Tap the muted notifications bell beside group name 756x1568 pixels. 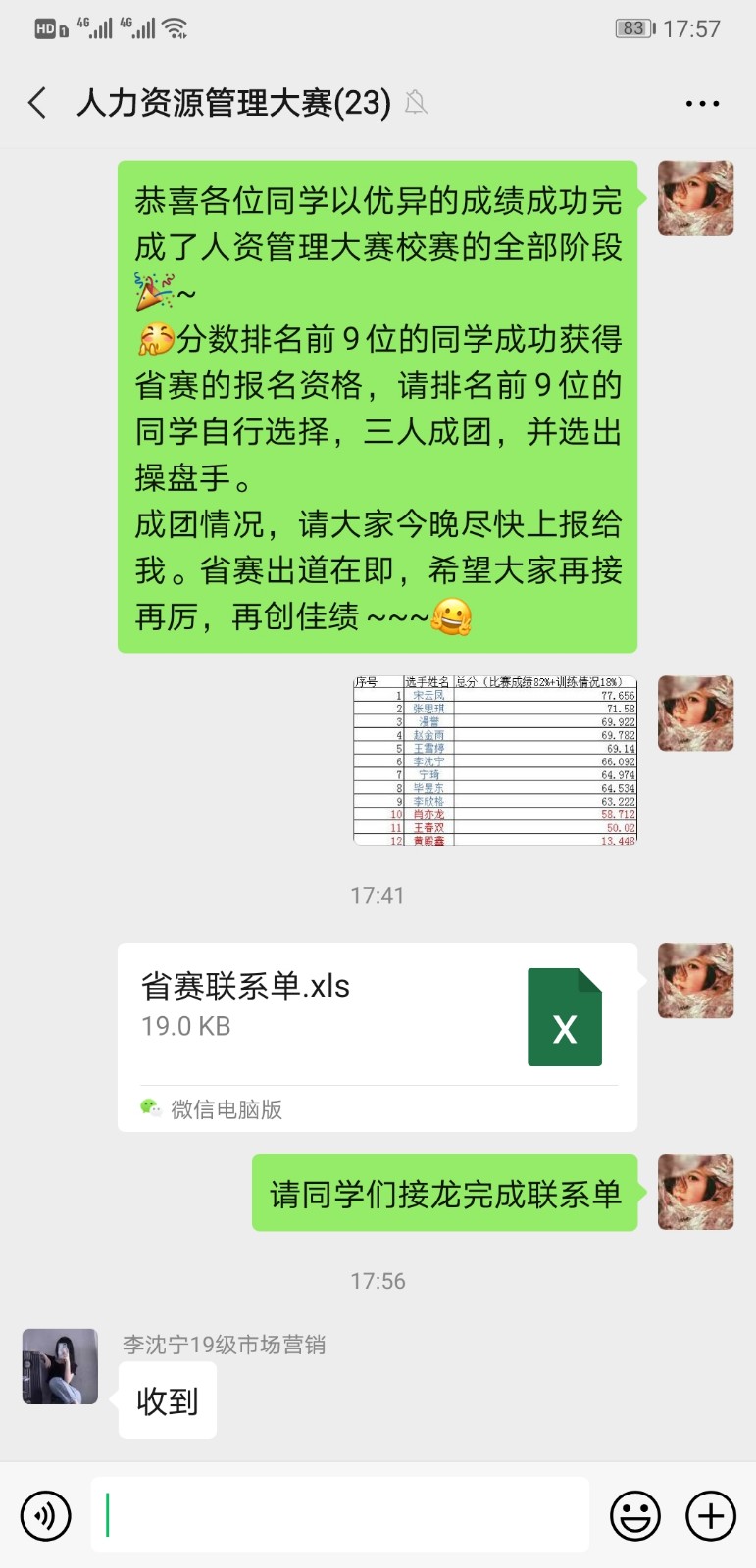point(417,101)
